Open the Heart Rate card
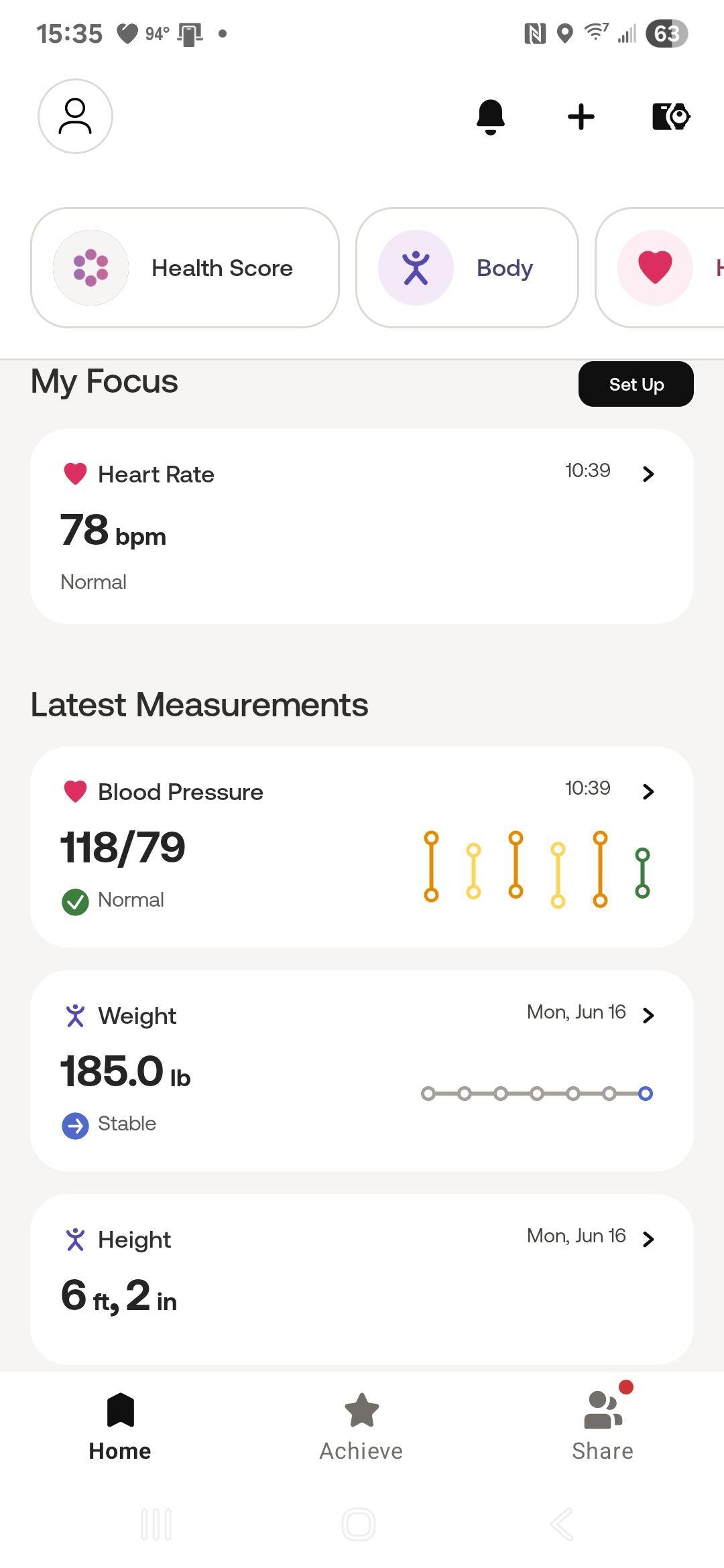This screenshot has height=1568, width=724. (361, 526)
